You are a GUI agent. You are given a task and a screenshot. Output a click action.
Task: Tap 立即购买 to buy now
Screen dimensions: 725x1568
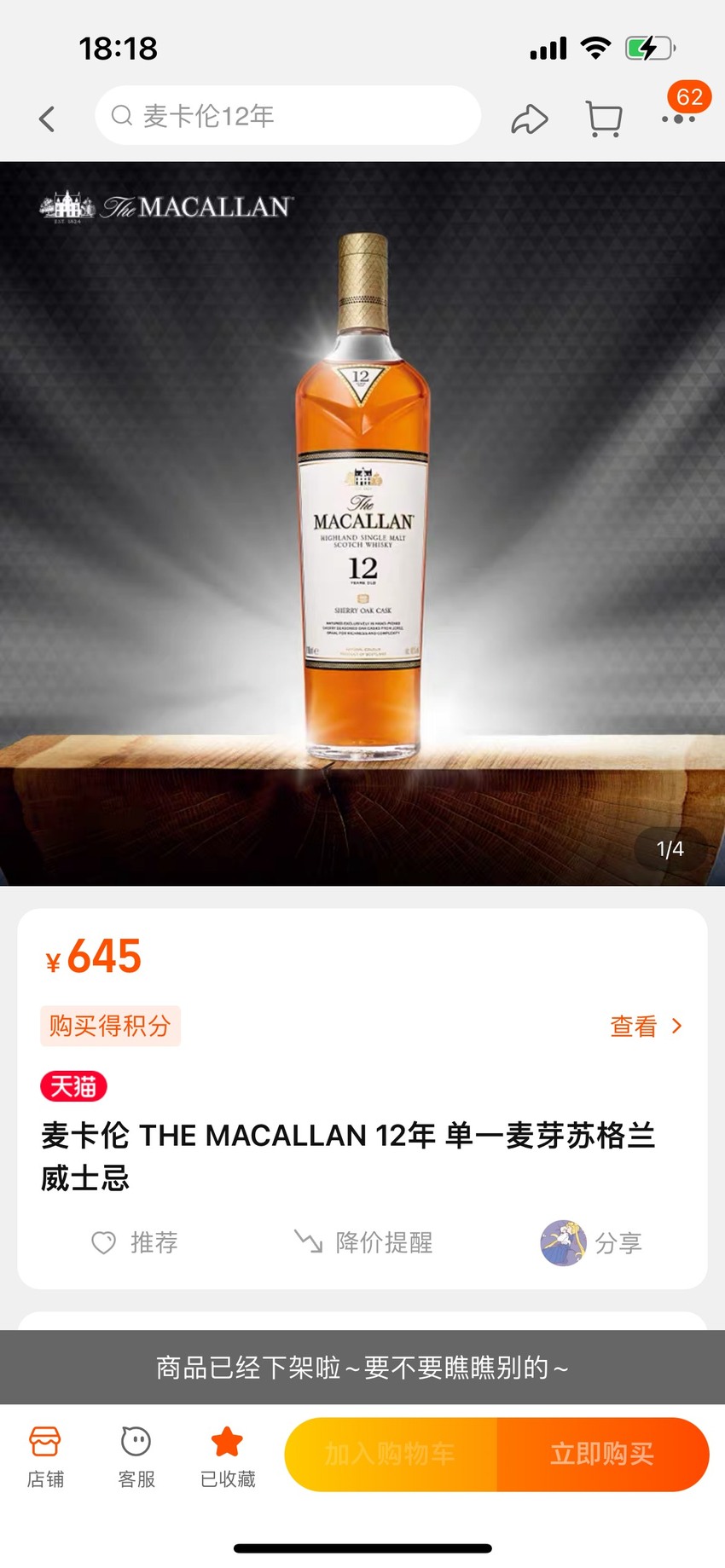602,1454
